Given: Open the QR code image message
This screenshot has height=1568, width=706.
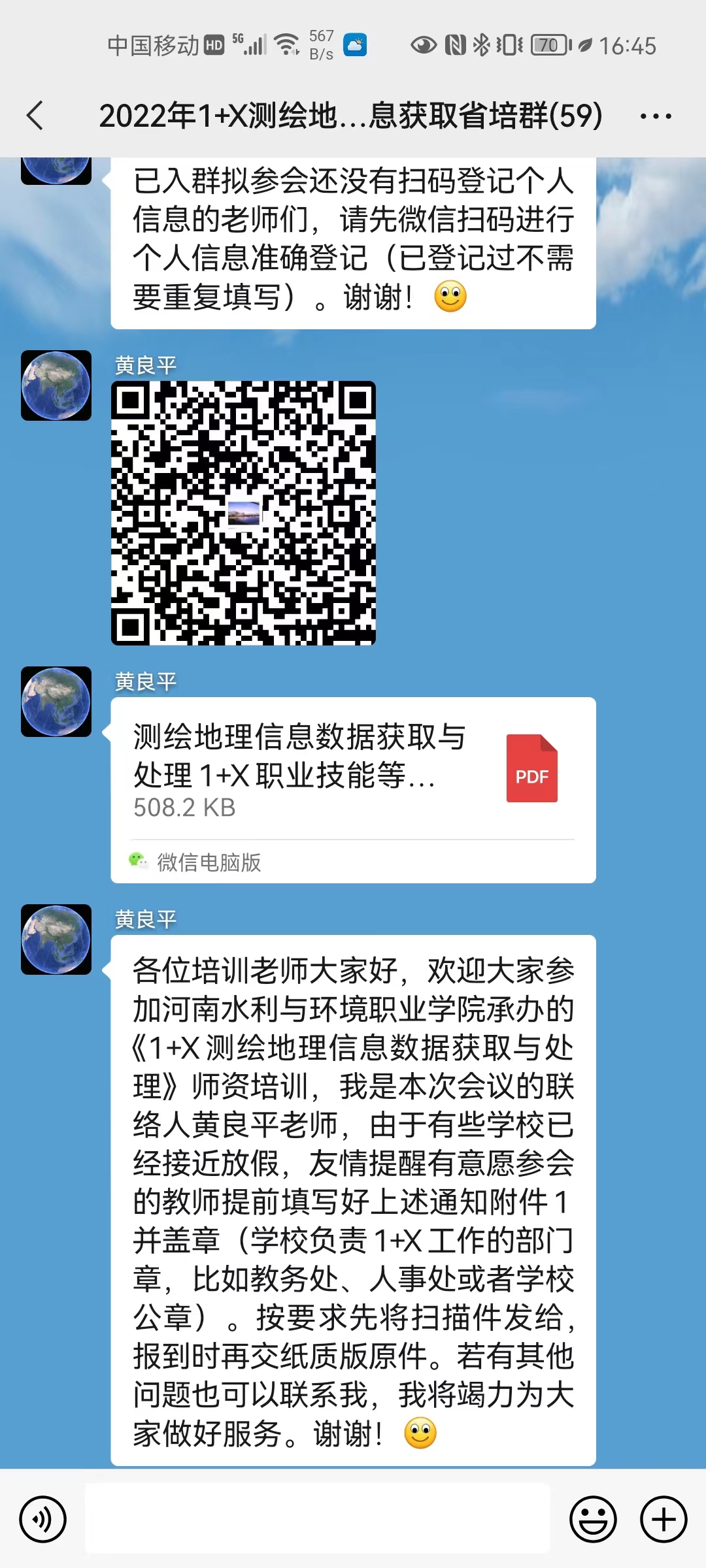Looking at the screenshot, I should [243, 514].
